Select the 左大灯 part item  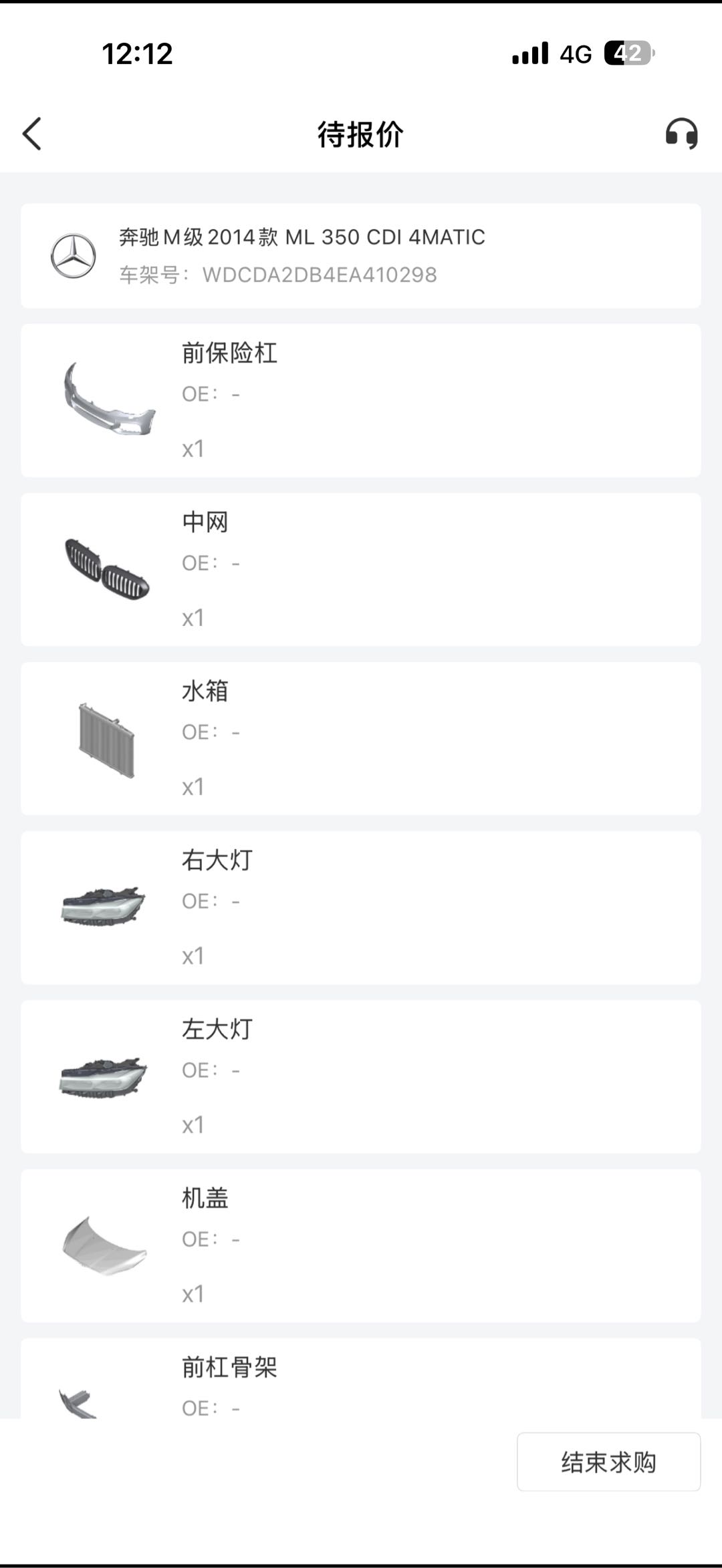tap(361, 1077)
